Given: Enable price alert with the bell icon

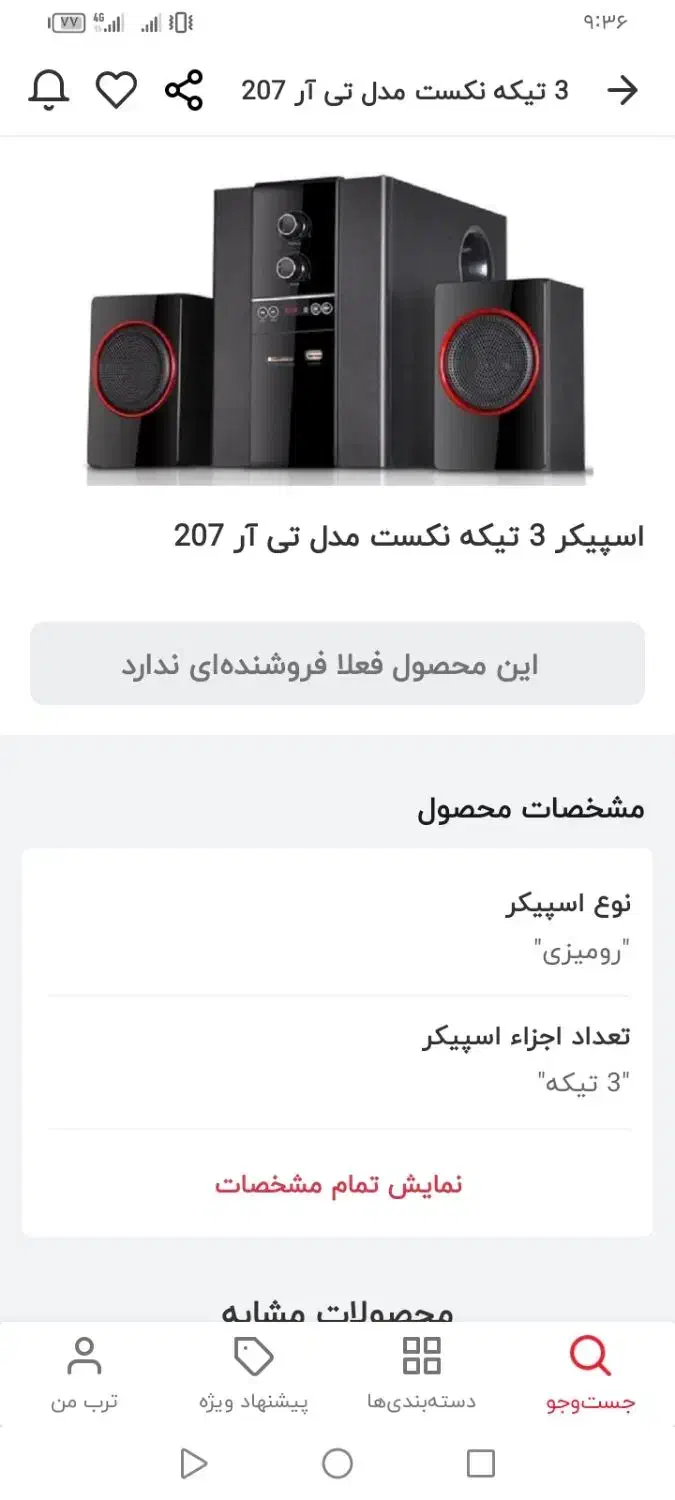Looking at the screenshot, I should (48, 91).
